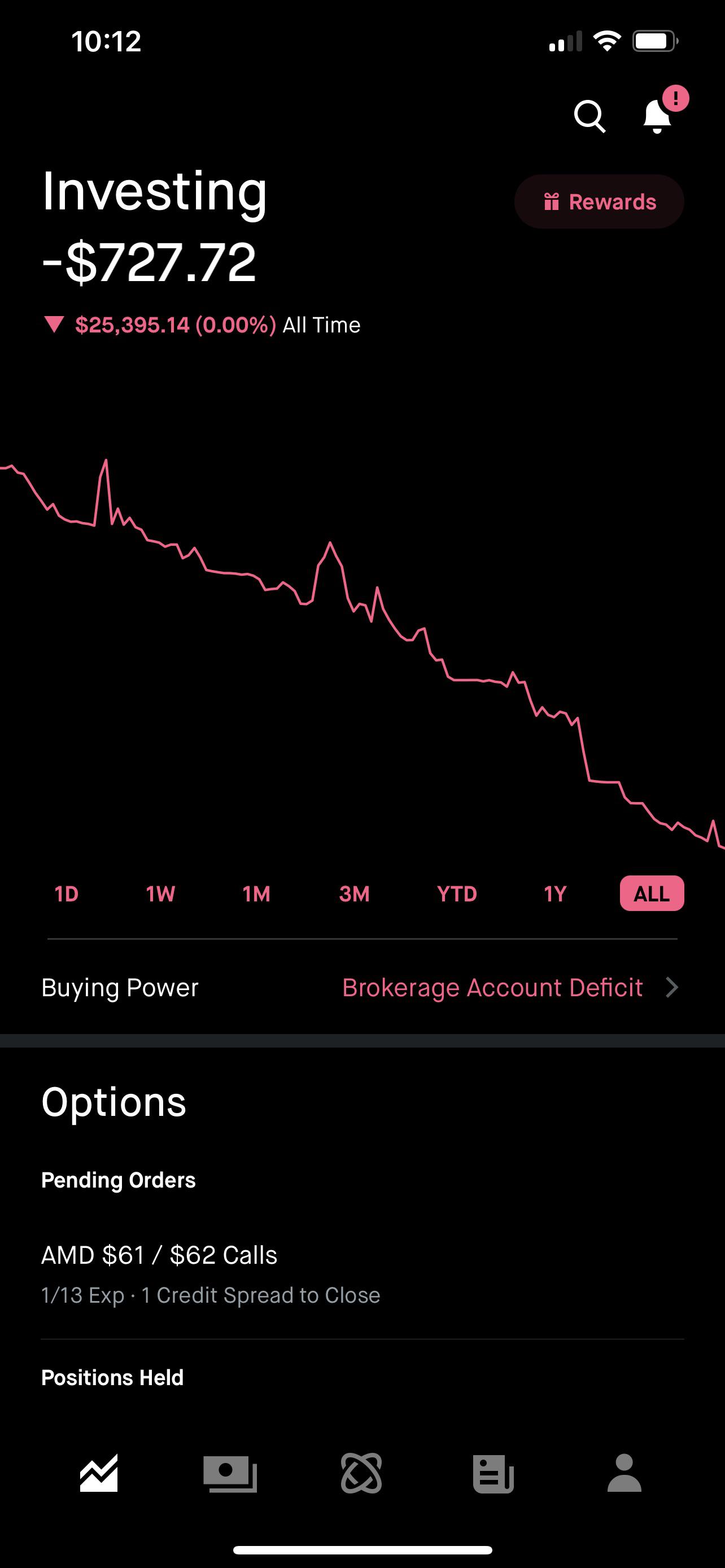Show the 1M chart range
This screenshot has height=1568, width=725.
256,894
